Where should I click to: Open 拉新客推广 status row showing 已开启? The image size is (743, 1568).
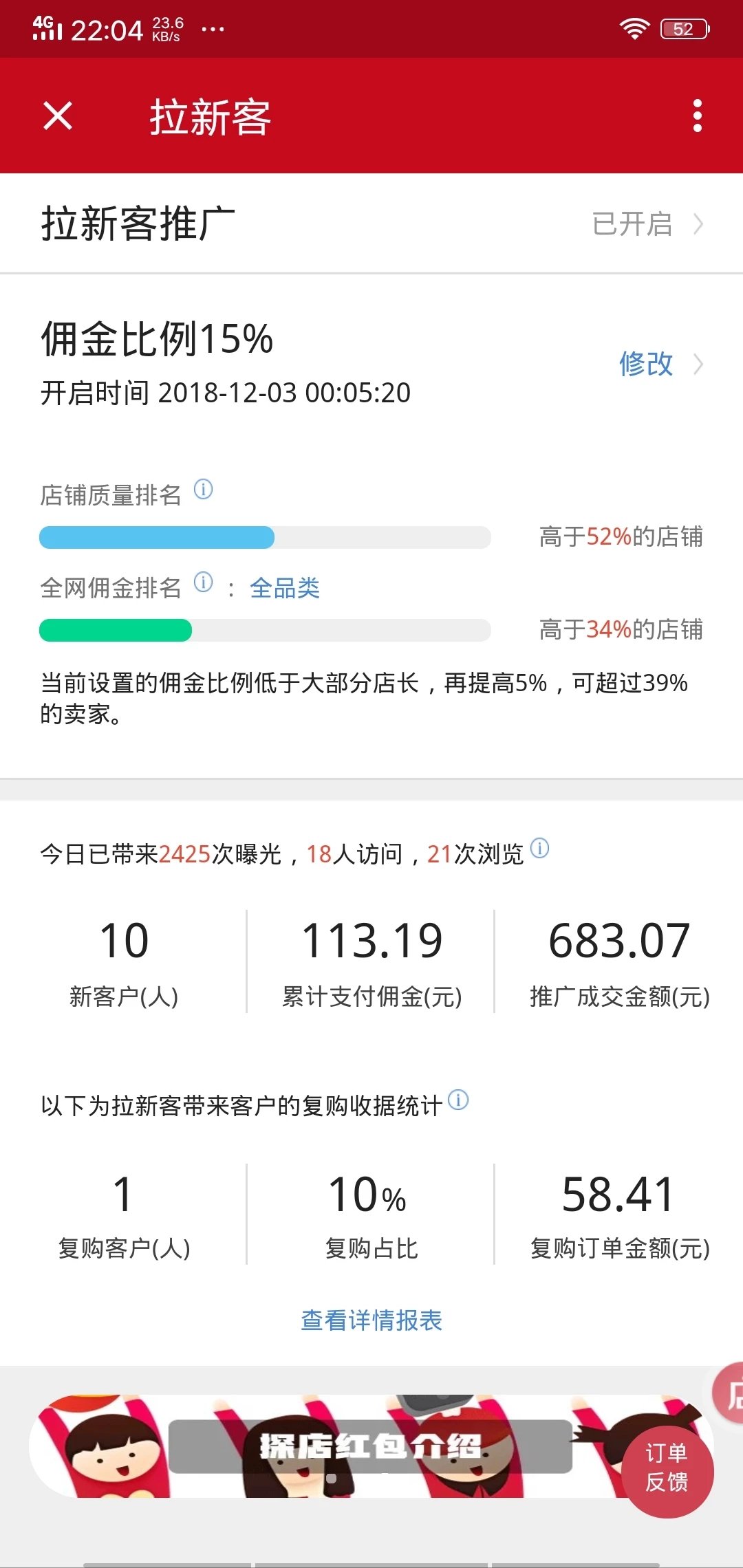[x=371, y=224]
